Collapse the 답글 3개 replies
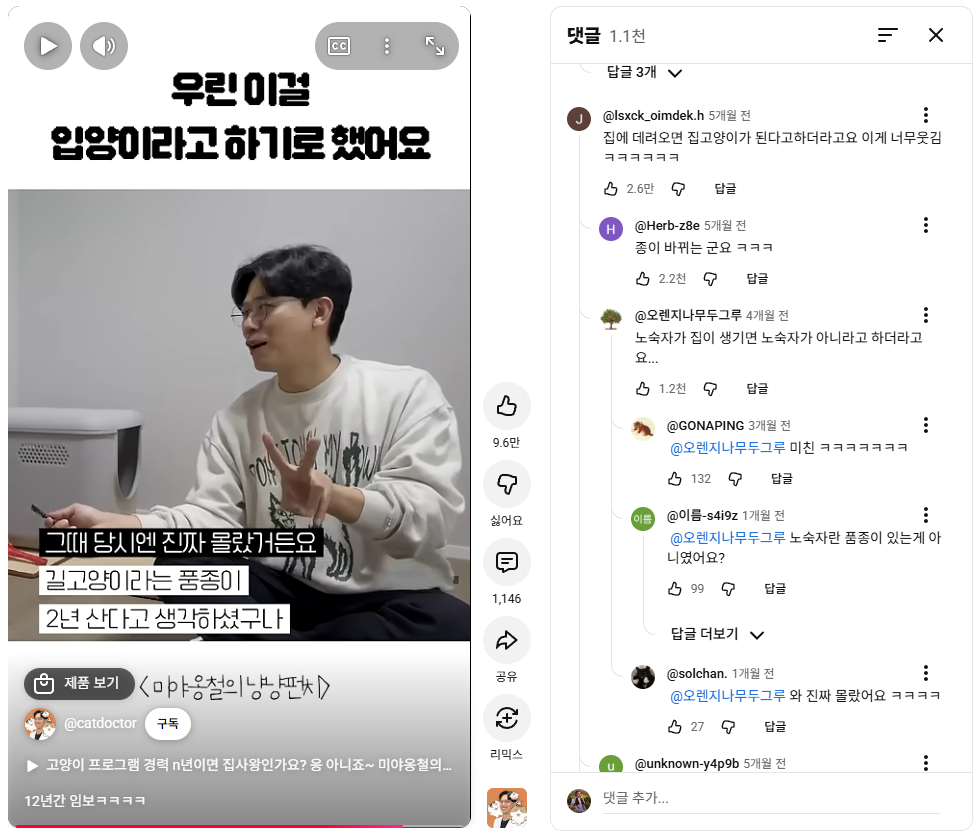The width and height of the screenshot is (979, 837). coord(645,72)
